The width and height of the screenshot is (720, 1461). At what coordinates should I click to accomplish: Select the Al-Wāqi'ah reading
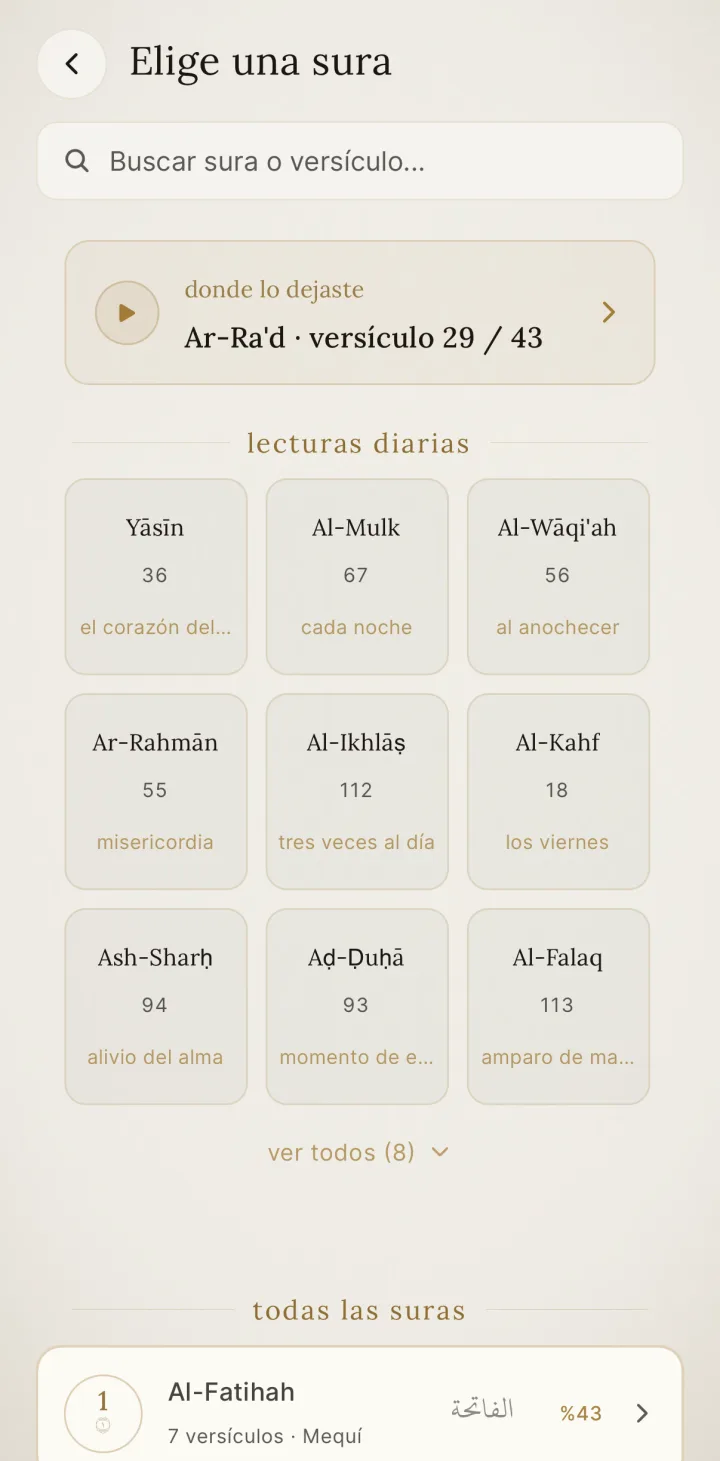point(558,577)
